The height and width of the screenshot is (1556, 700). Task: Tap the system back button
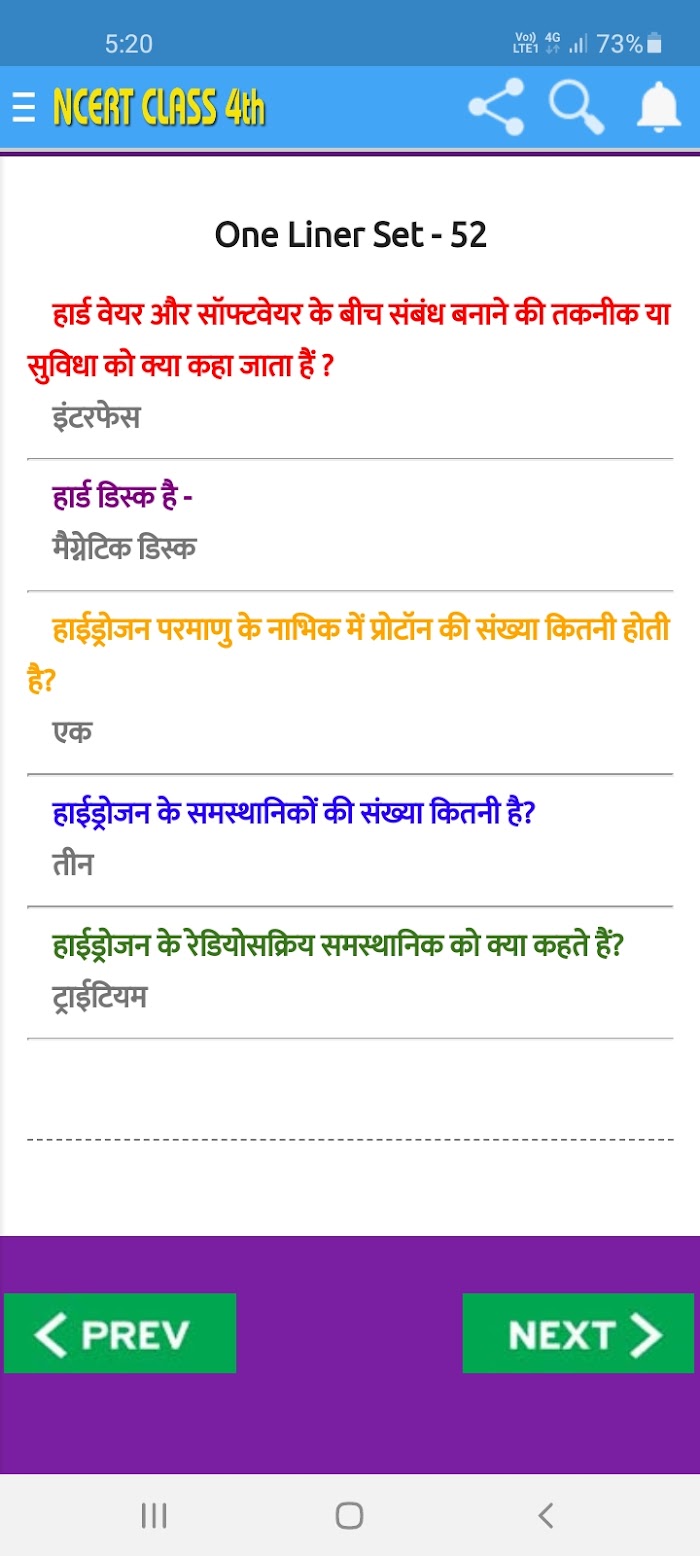point(545,1515)
